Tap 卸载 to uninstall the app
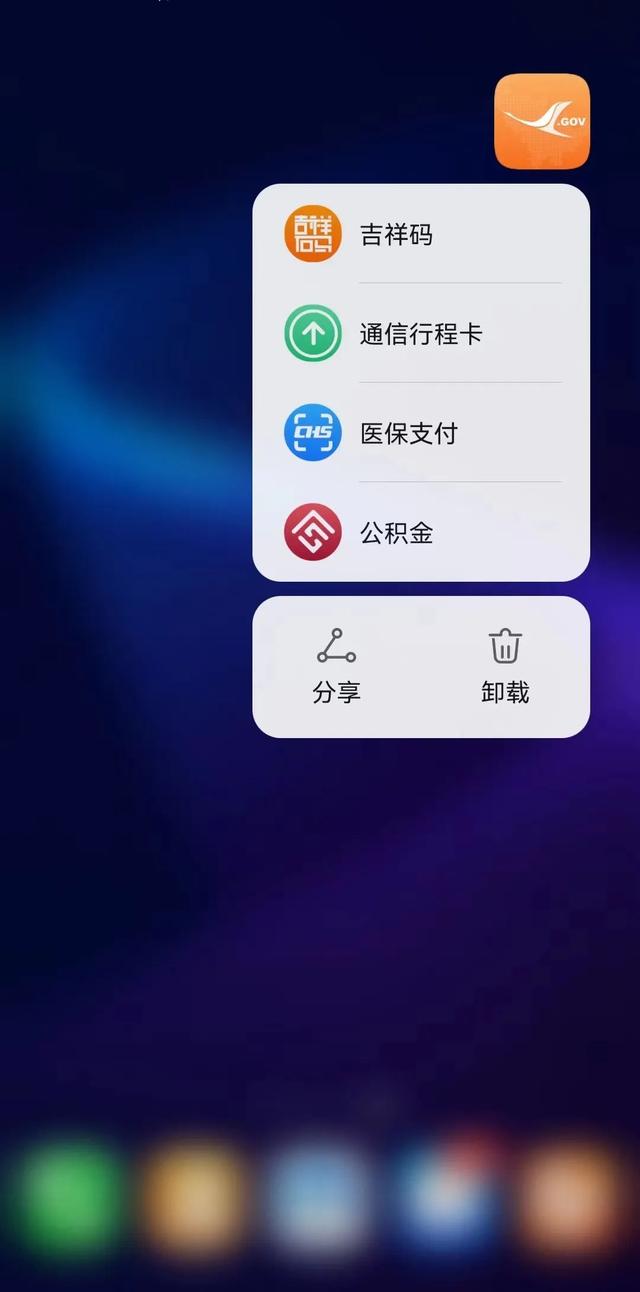The width and height of the screenshot is (640, 1292). point(505,666)
